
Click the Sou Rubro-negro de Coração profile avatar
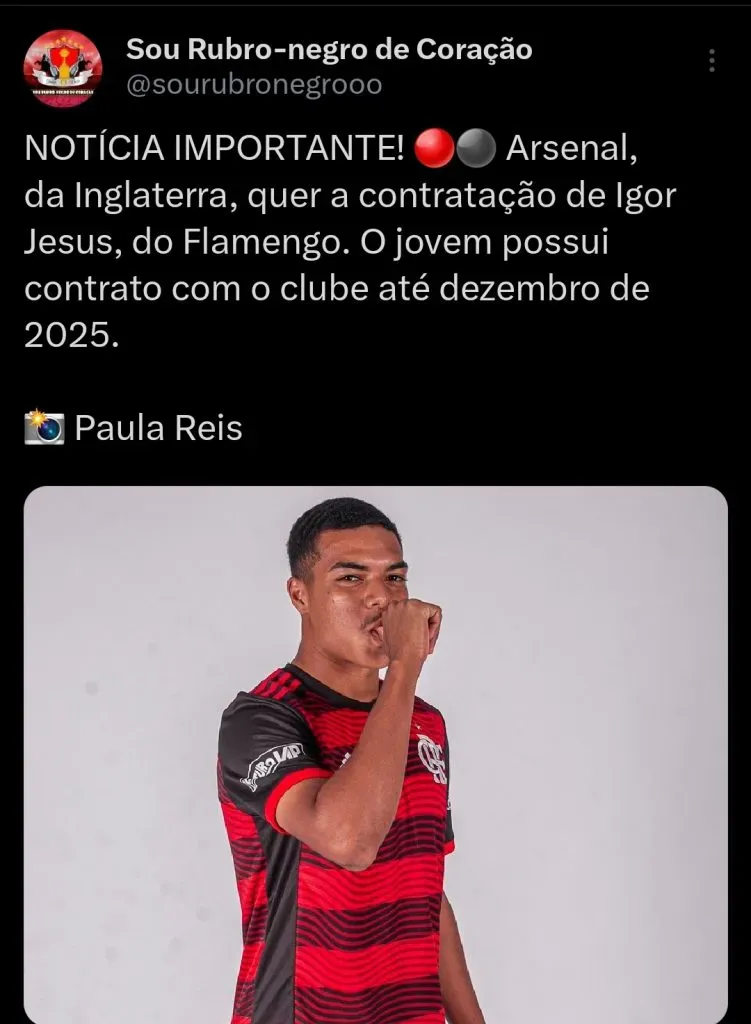point(64,62)
